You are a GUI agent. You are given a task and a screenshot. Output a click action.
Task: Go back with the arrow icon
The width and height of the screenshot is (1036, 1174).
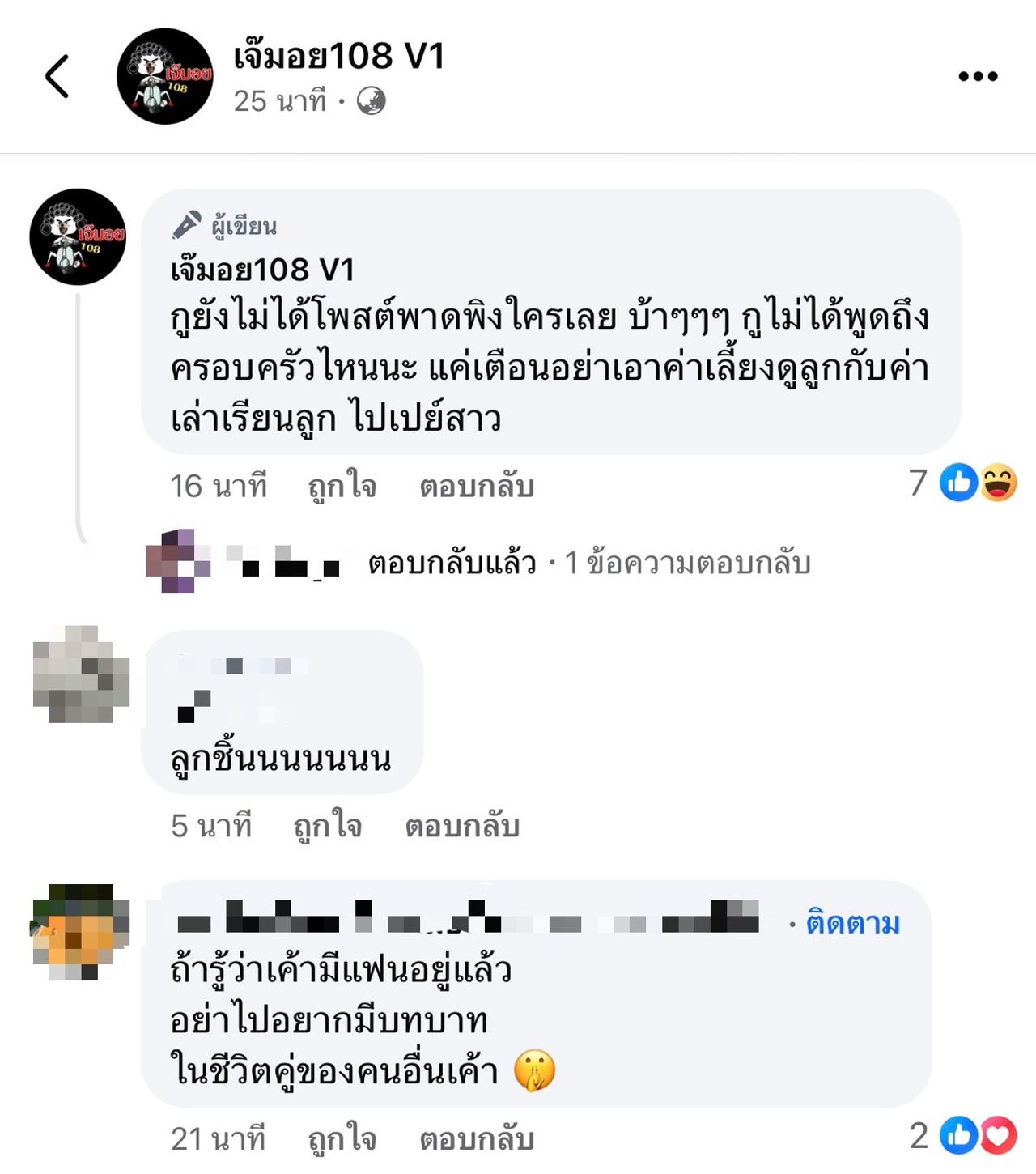(x=57, y=77)
